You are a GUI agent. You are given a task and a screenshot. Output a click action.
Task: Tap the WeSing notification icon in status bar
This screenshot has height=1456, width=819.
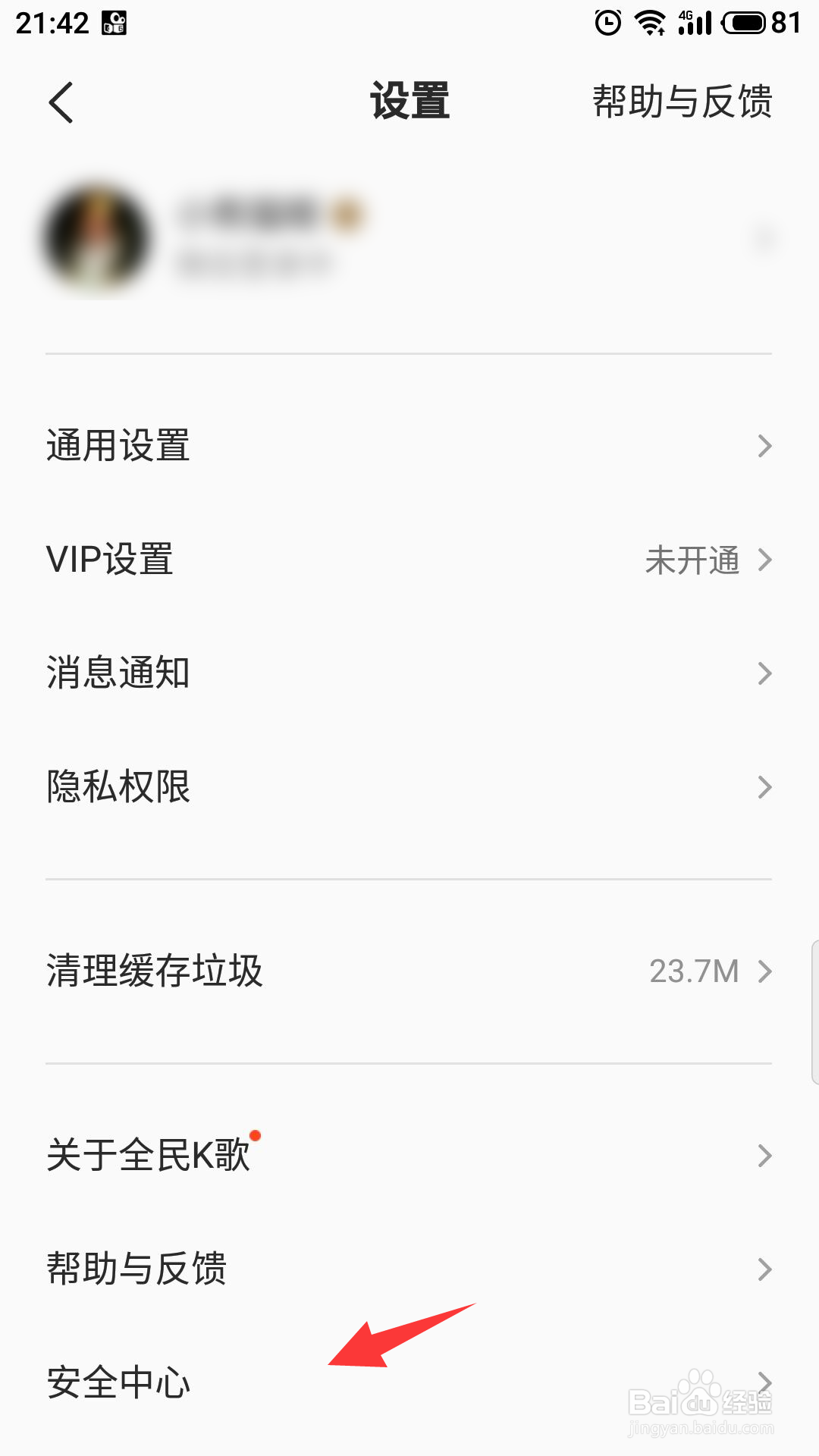(115, 21)
